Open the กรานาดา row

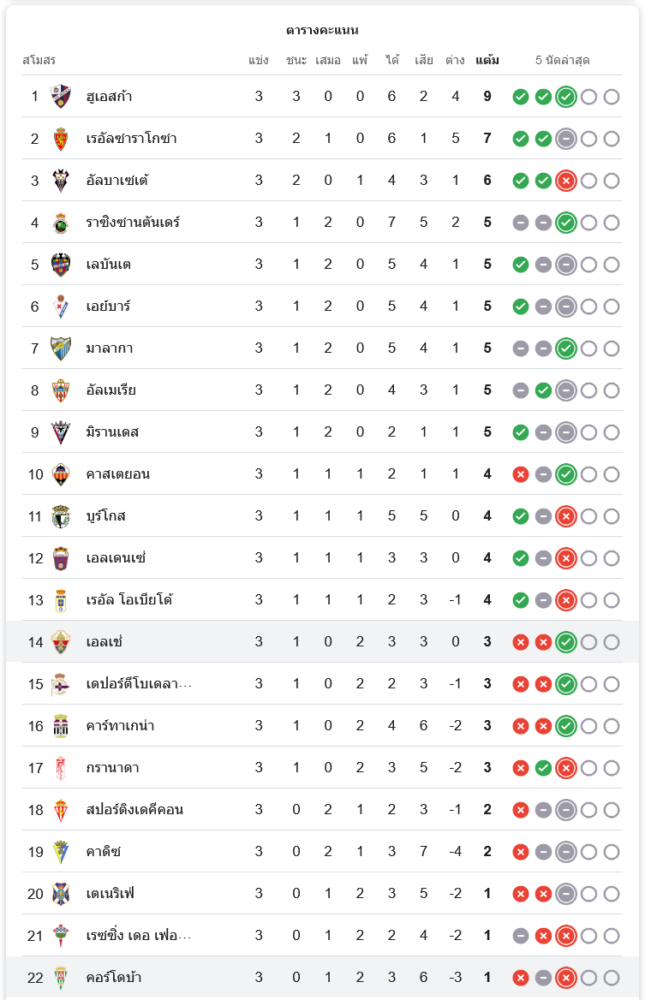point(111,768)
